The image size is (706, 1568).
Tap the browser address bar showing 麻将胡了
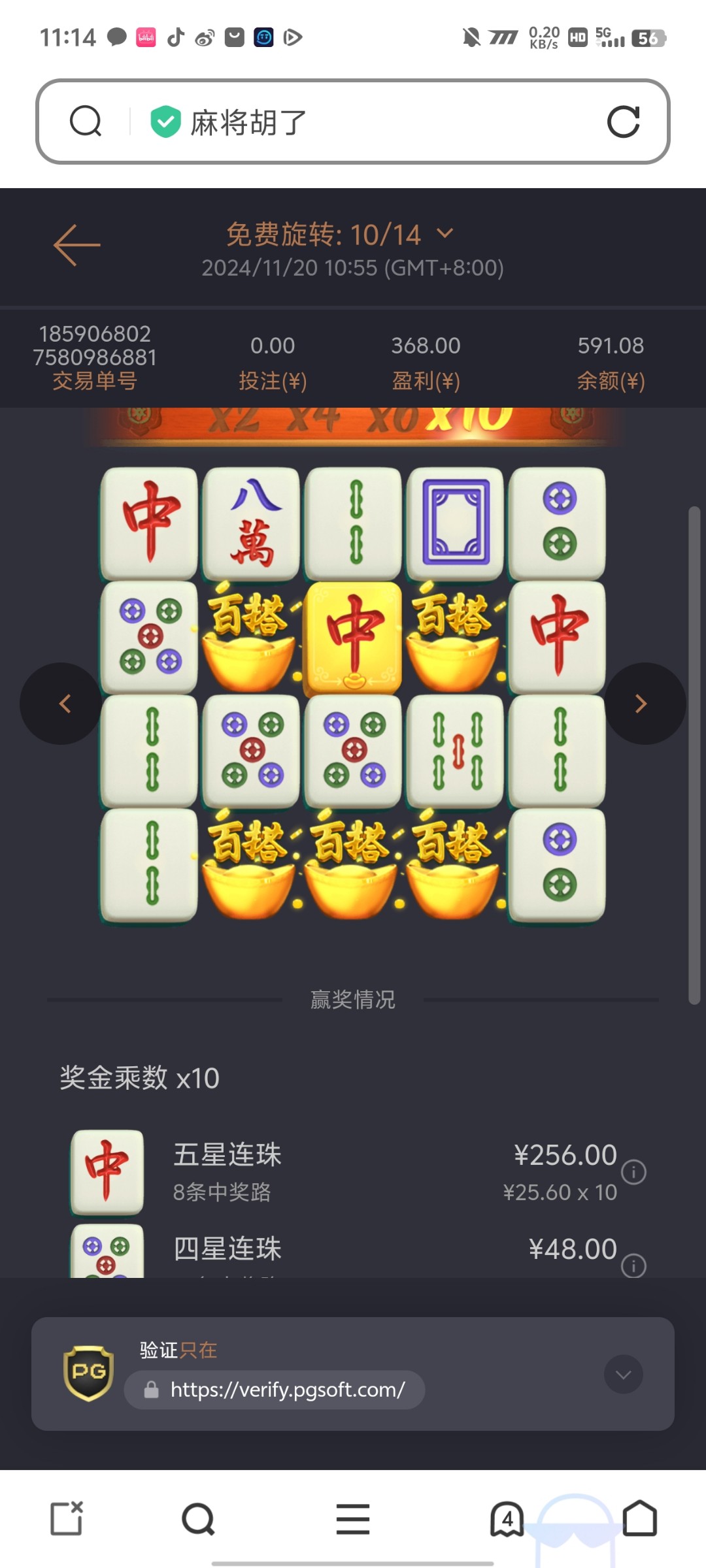(x=366, y=122)
